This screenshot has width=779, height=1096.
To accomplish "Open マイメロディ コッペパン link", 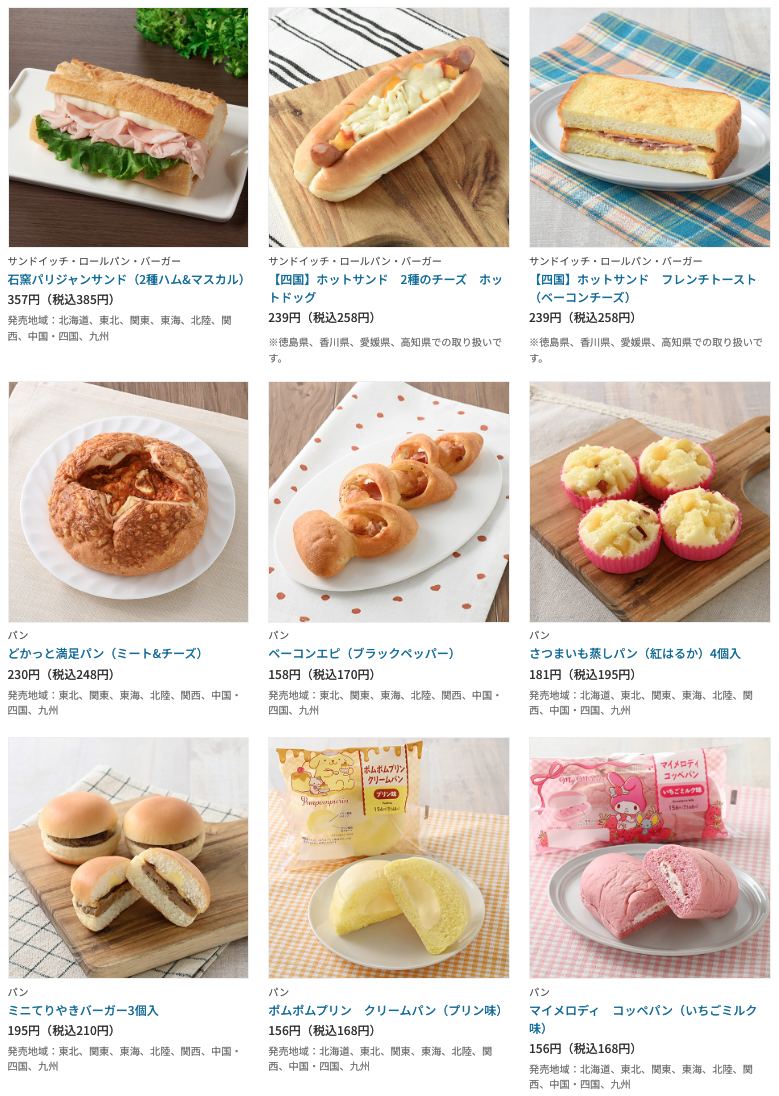I will click(x=642, y=1018).
